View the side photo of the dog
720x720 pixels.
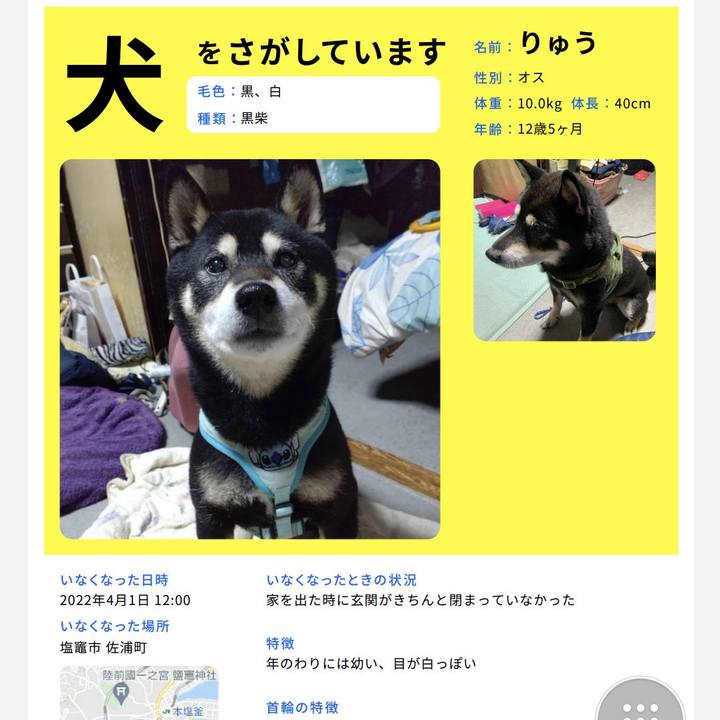click(x=564, y=250)
